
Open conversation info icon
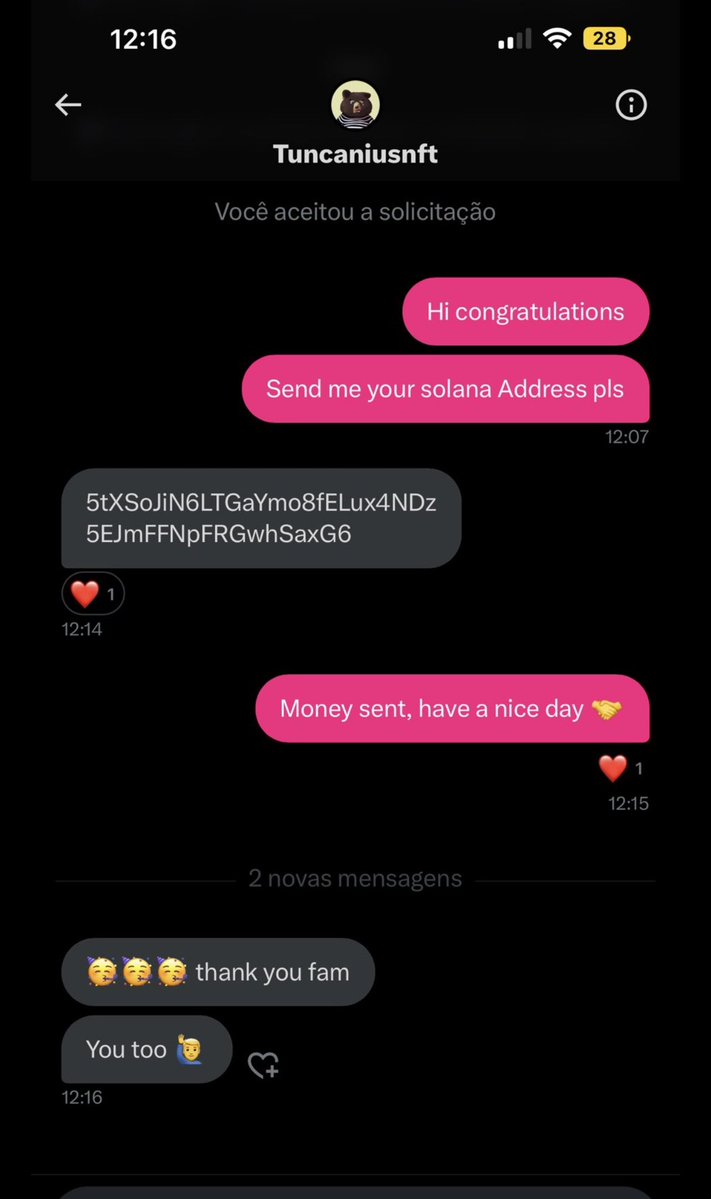pos(631,105)
